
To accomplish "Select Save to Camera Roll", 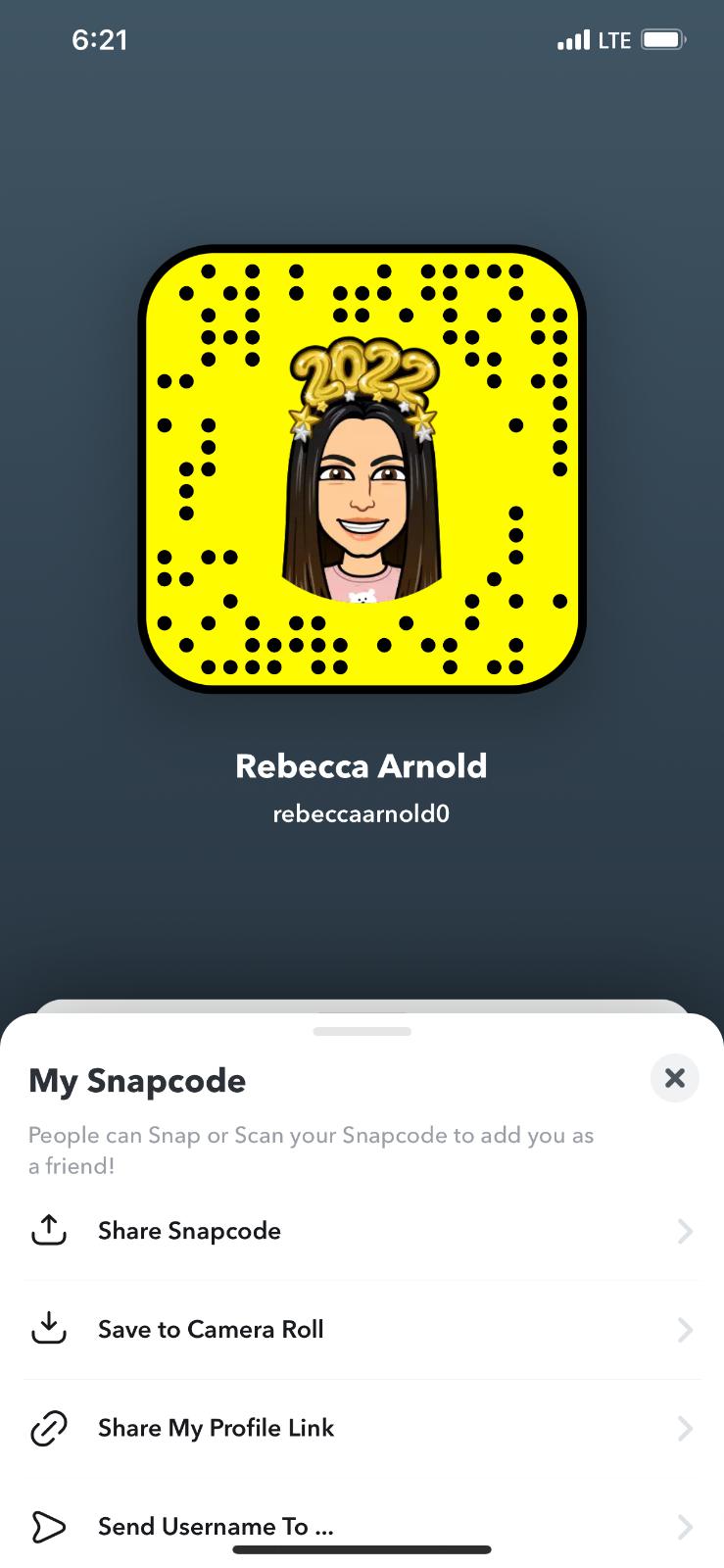I will click(210, 1330).
